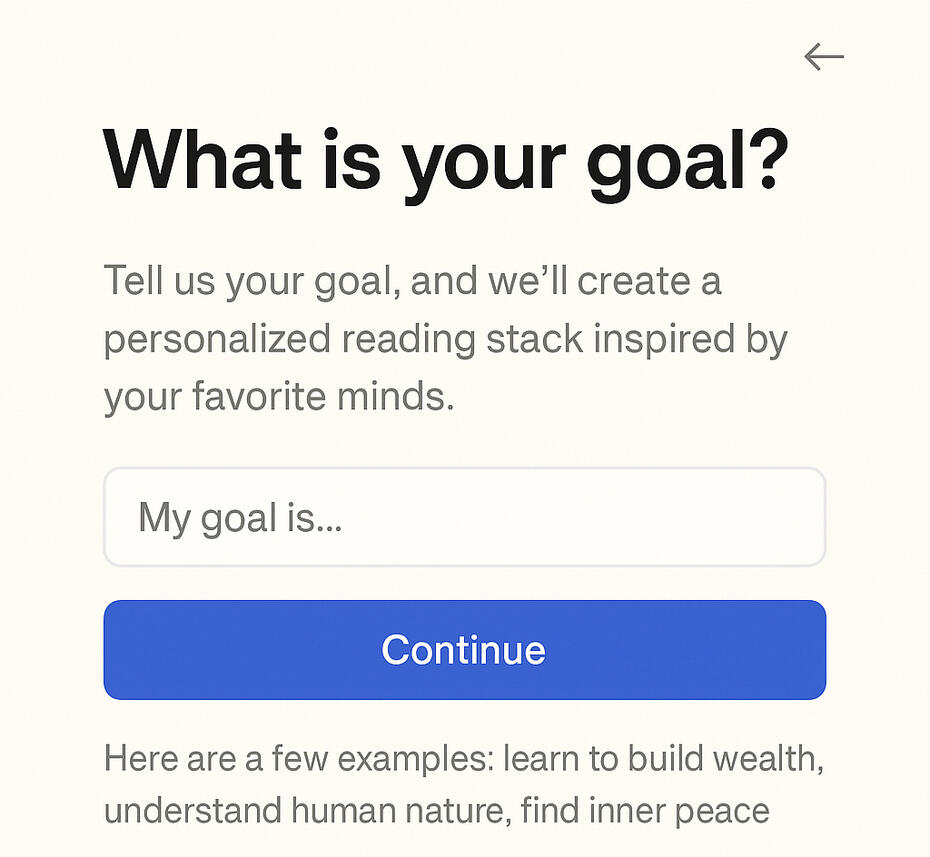Focus the 'My goal is...' text field
The width and height of the screenshot is (930, 857).
464,517
